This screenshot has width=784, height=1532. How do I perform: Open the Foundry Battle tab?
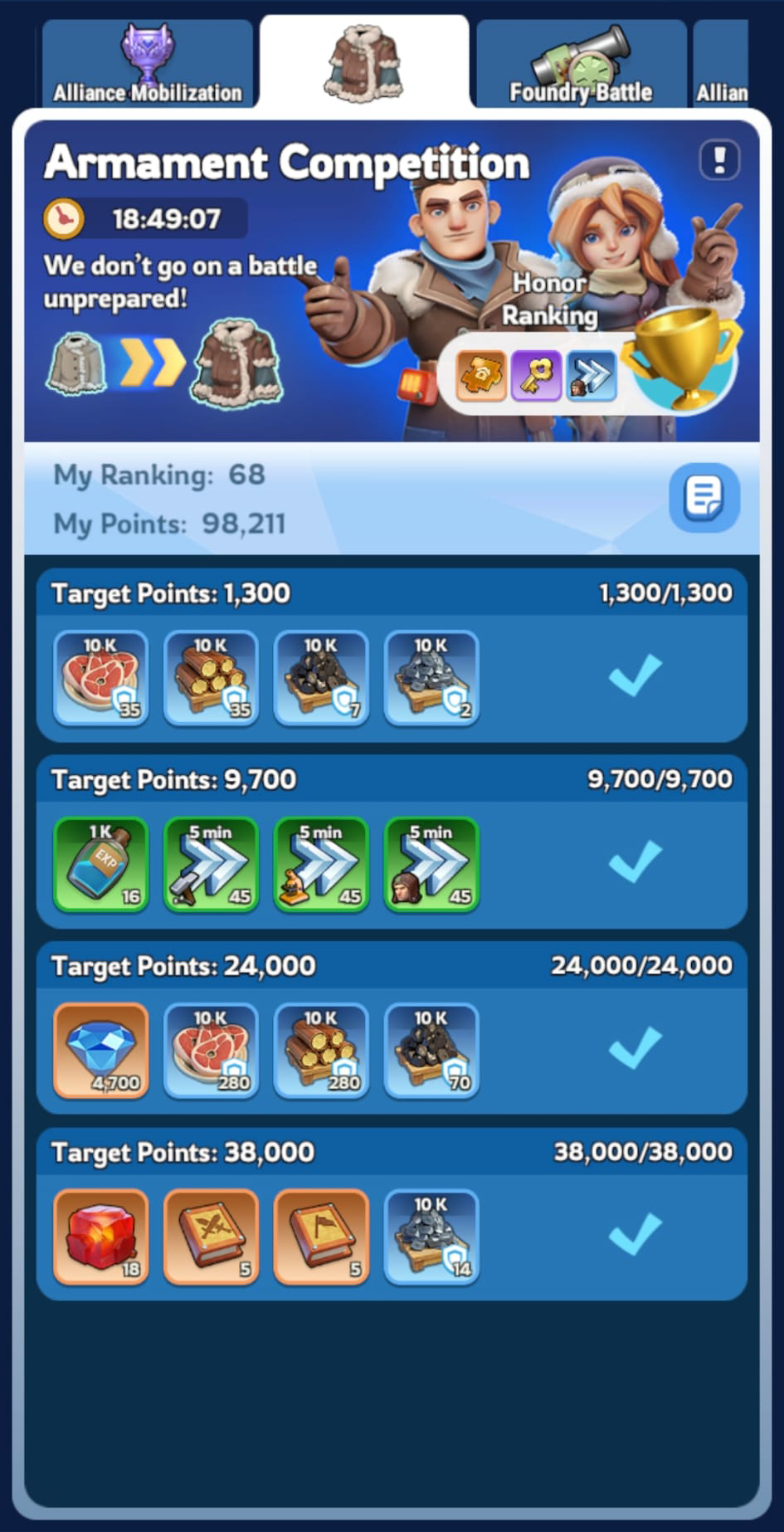click(581, 66)
